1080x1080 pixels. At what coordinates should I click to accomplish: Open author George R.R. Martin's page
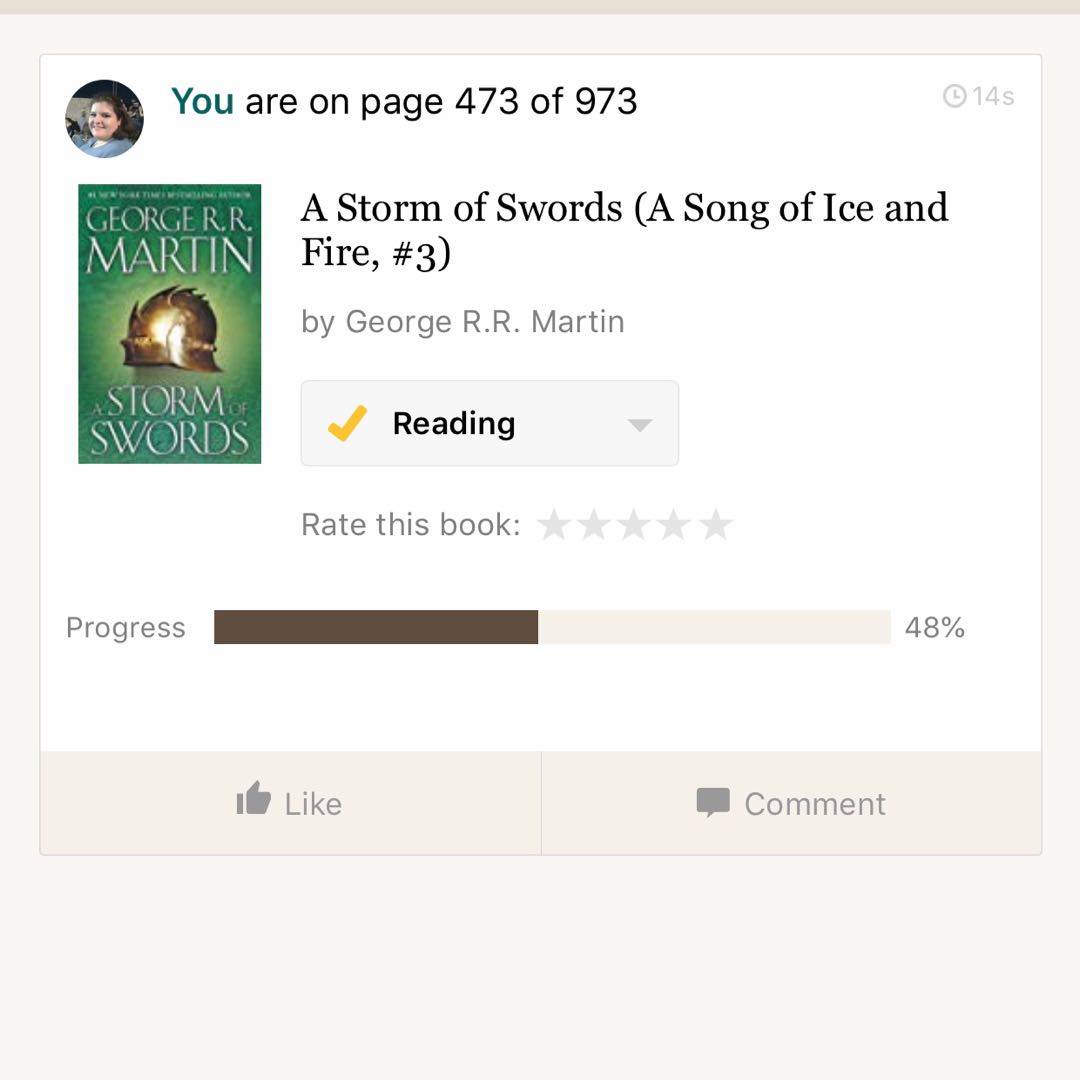pos(484,322)
